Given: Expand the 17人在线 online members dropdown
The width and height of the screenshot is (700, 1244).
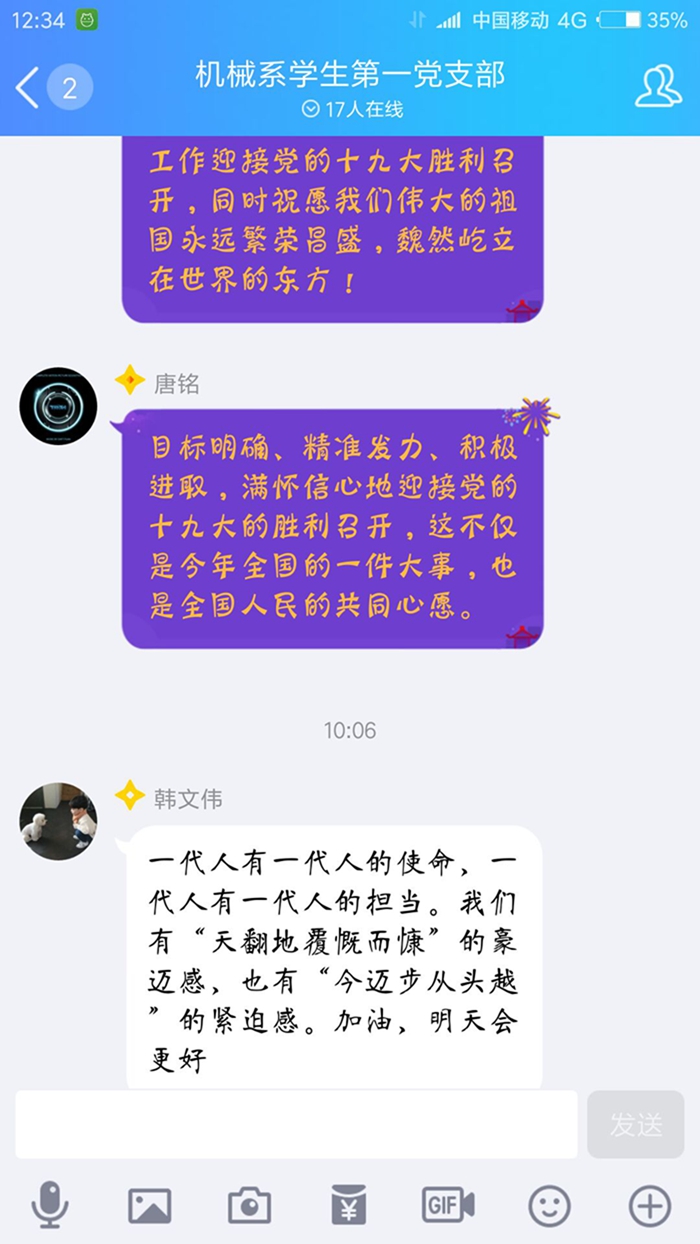Looking at the screenshot, I should (351, 109).
